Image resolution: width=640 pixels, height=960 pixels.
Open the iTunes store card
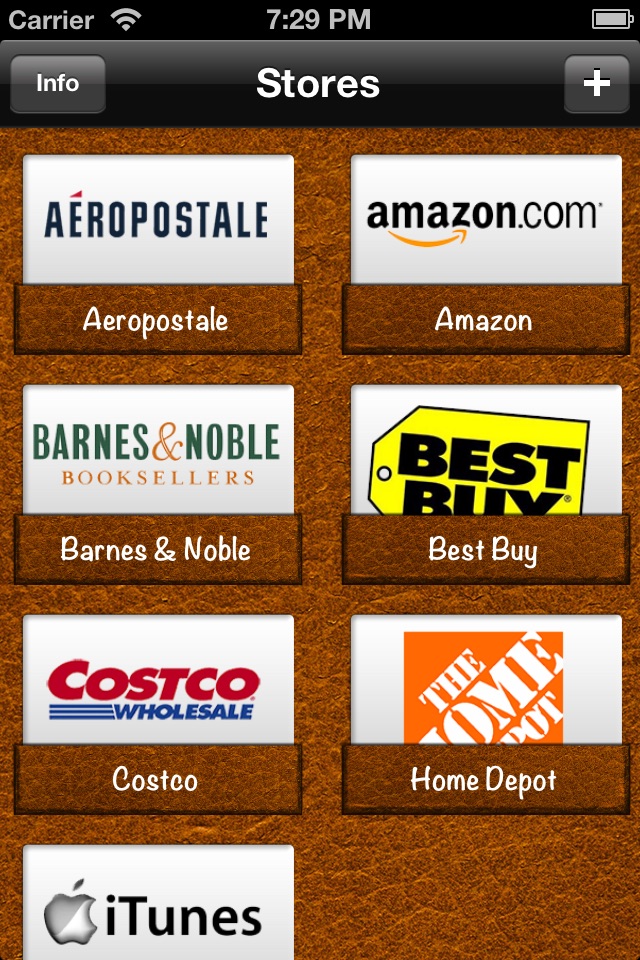click(x=158, y=905)
